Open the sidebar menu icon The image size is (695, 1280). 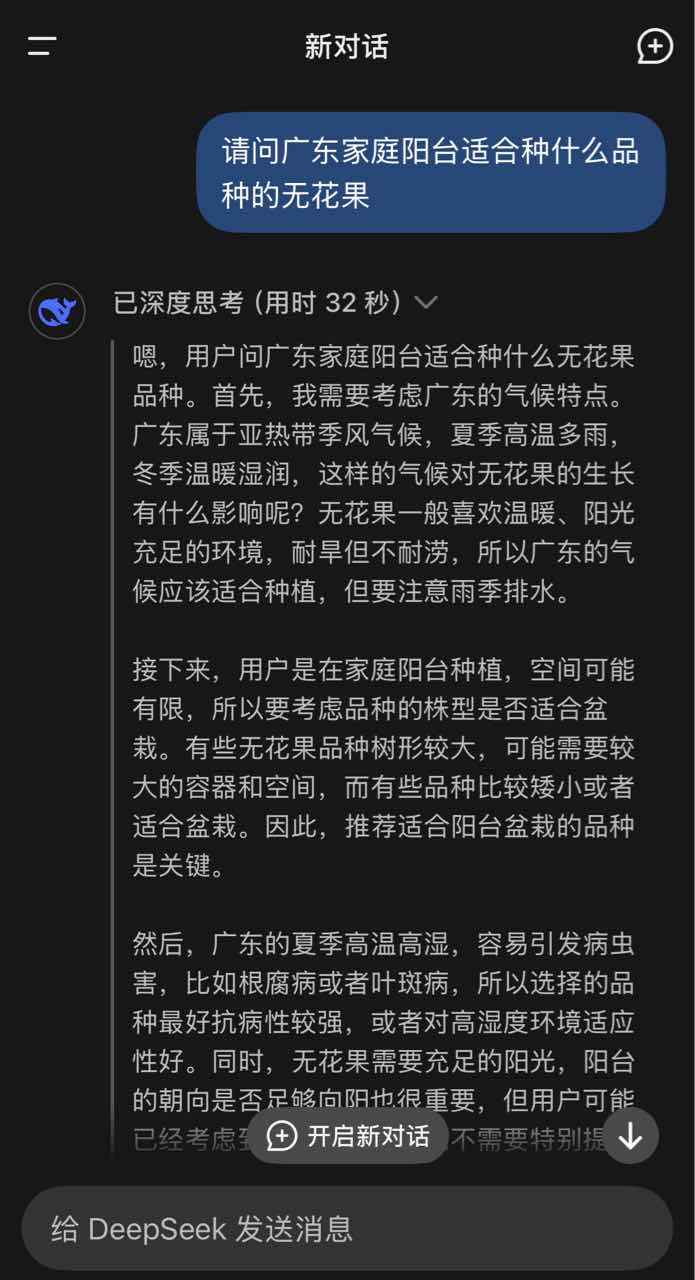pos(42,46)
